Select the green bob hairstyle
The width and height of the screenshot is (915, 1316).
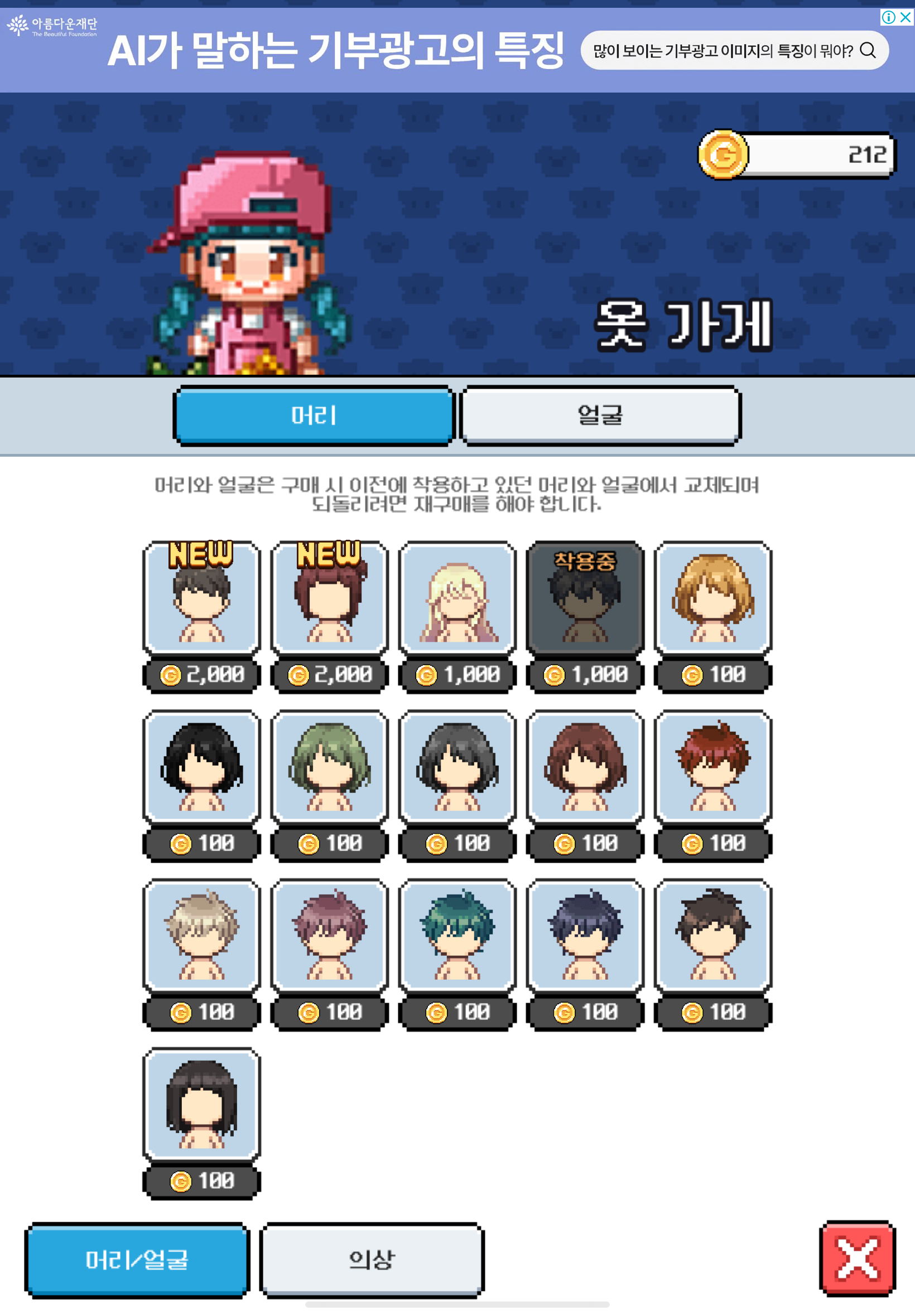pos(329,767)
